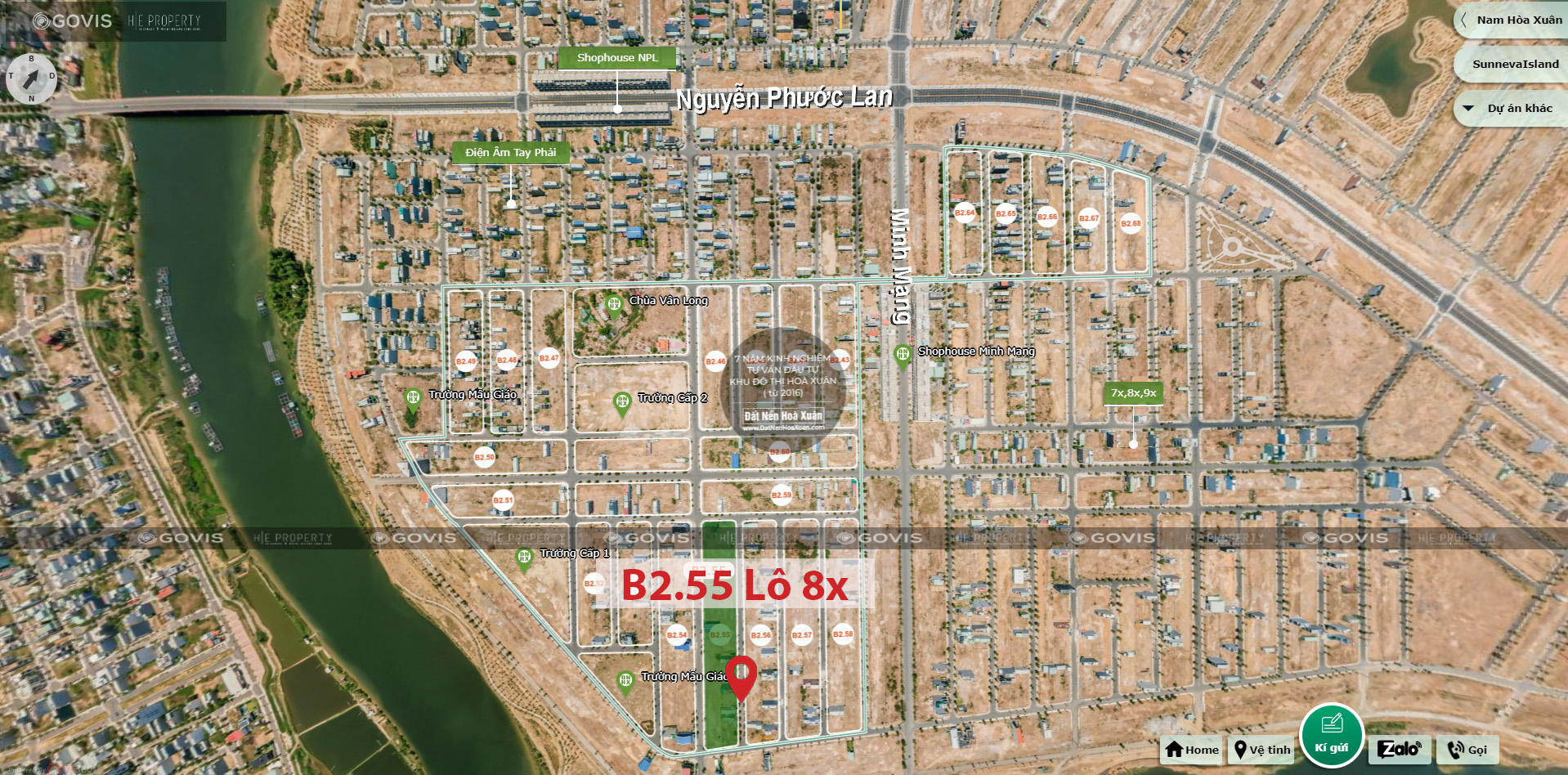1568x775 pixels.
Task: Tap the Trường Cấp 1 marker
Action: coord(524,558)
